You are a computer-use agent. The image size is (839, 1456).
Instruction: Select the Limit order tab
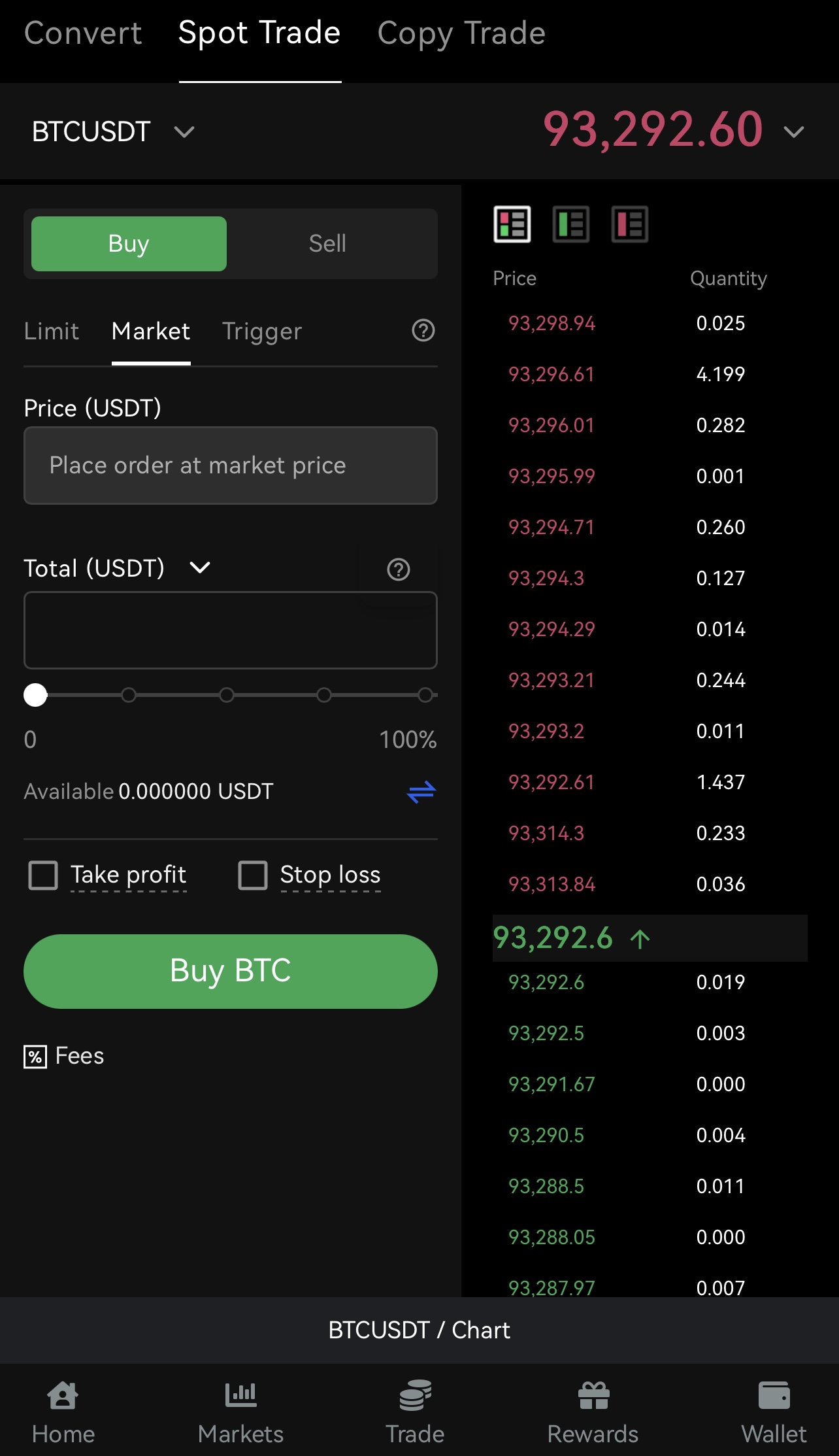(51, 331)
